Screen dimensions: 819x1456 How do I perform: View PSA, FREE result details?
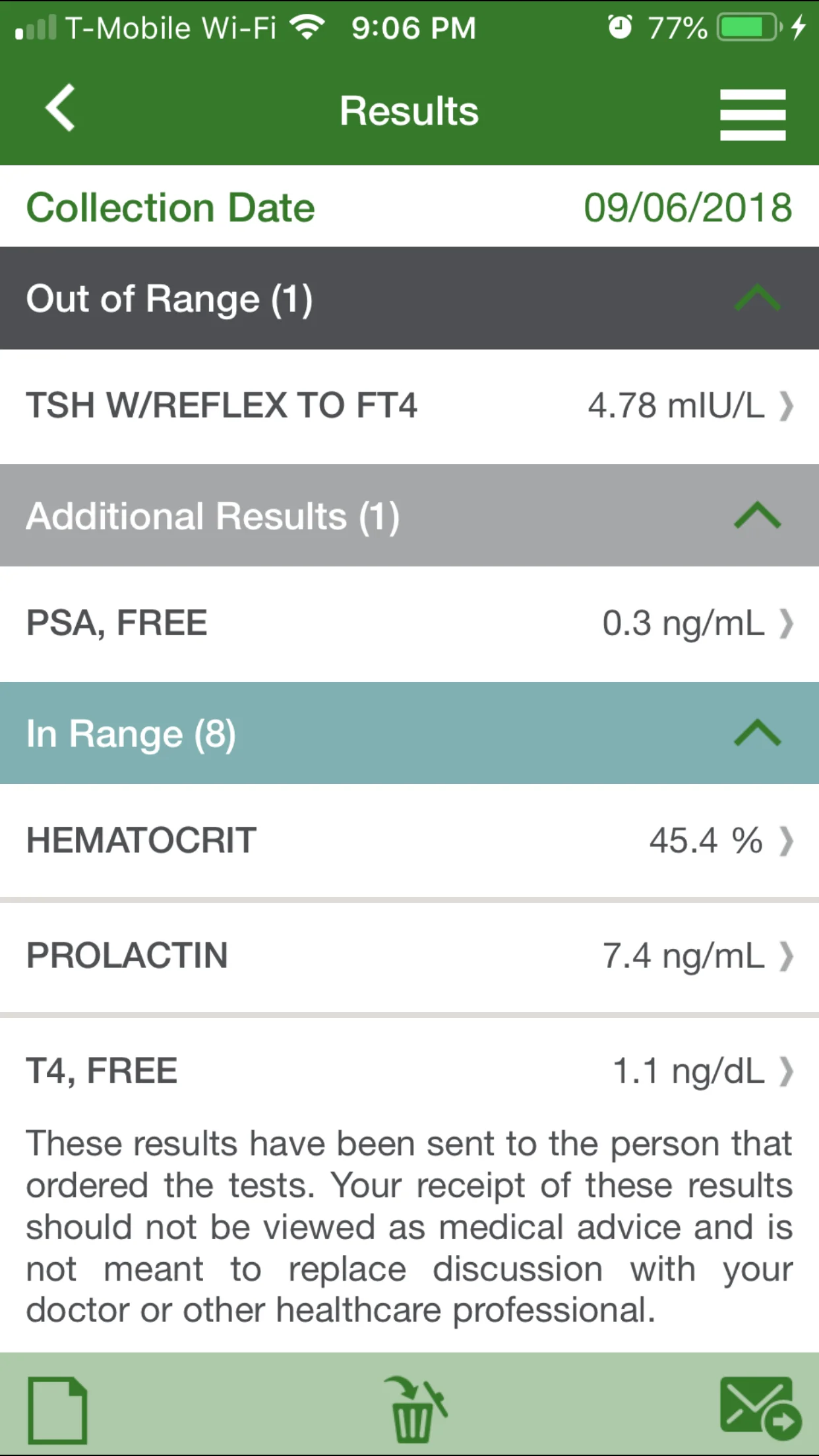(409, 624)
